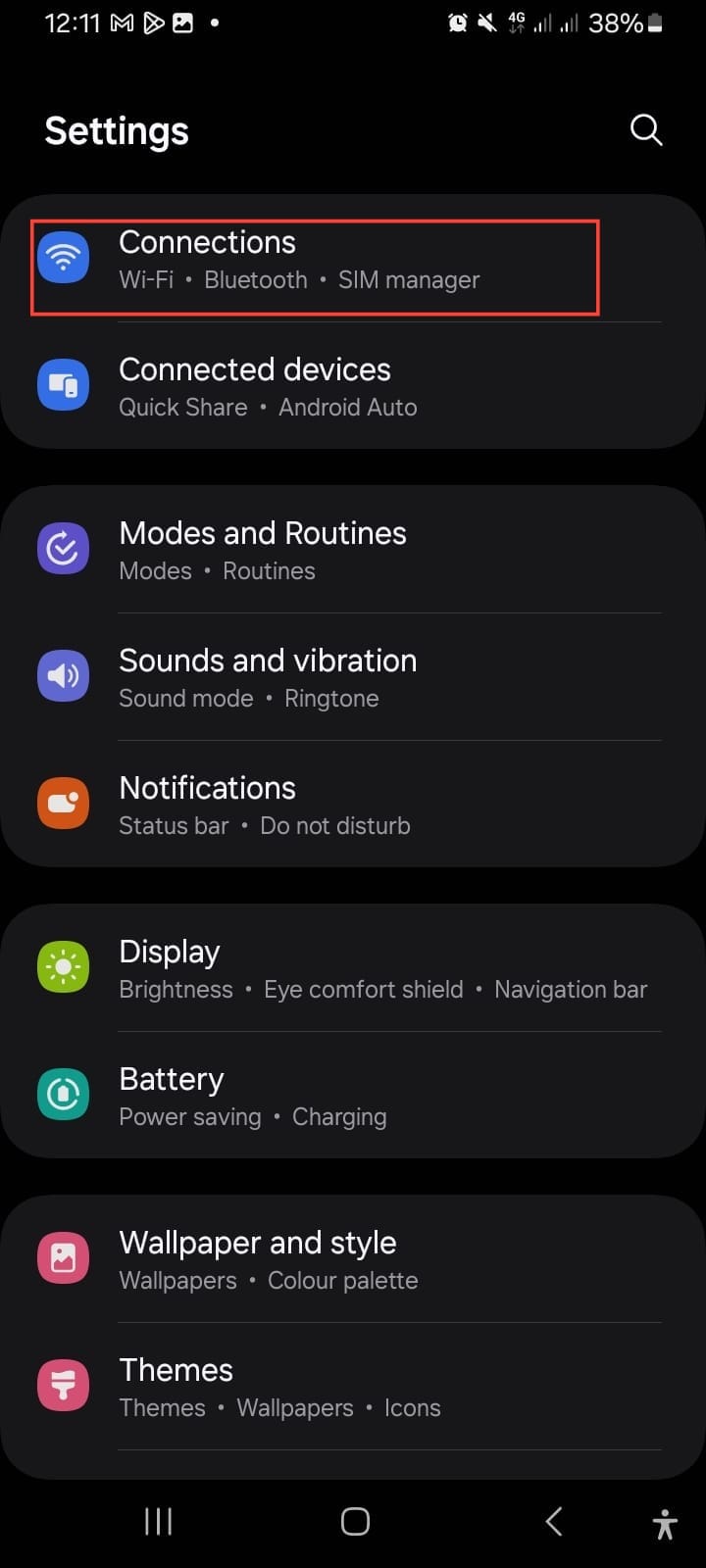The height and width of the screenshot is (1568, 706).
Task: Open the settings search icon
Action: point(645,130)
